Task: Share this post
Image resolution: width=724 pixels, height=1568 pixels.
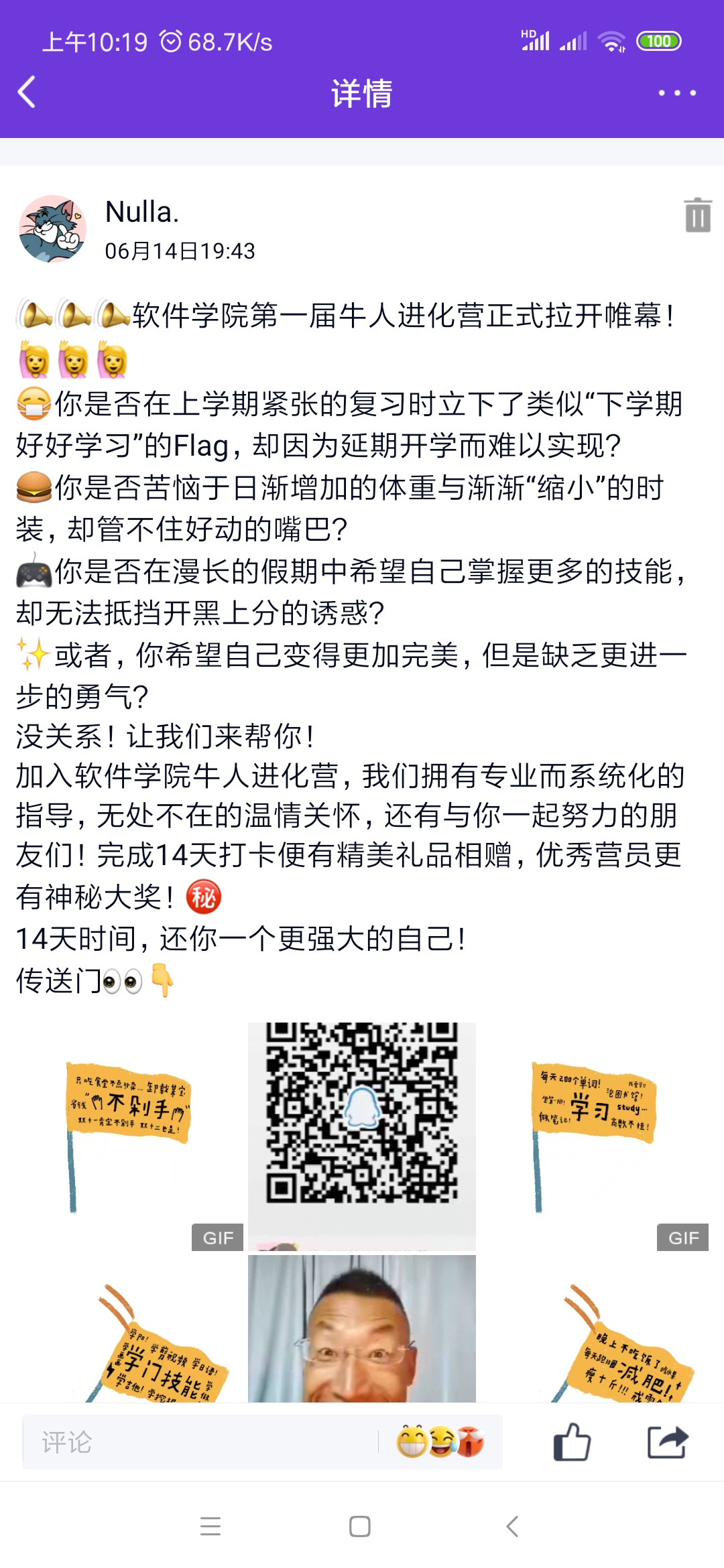Action: (x=668, y=1442)
